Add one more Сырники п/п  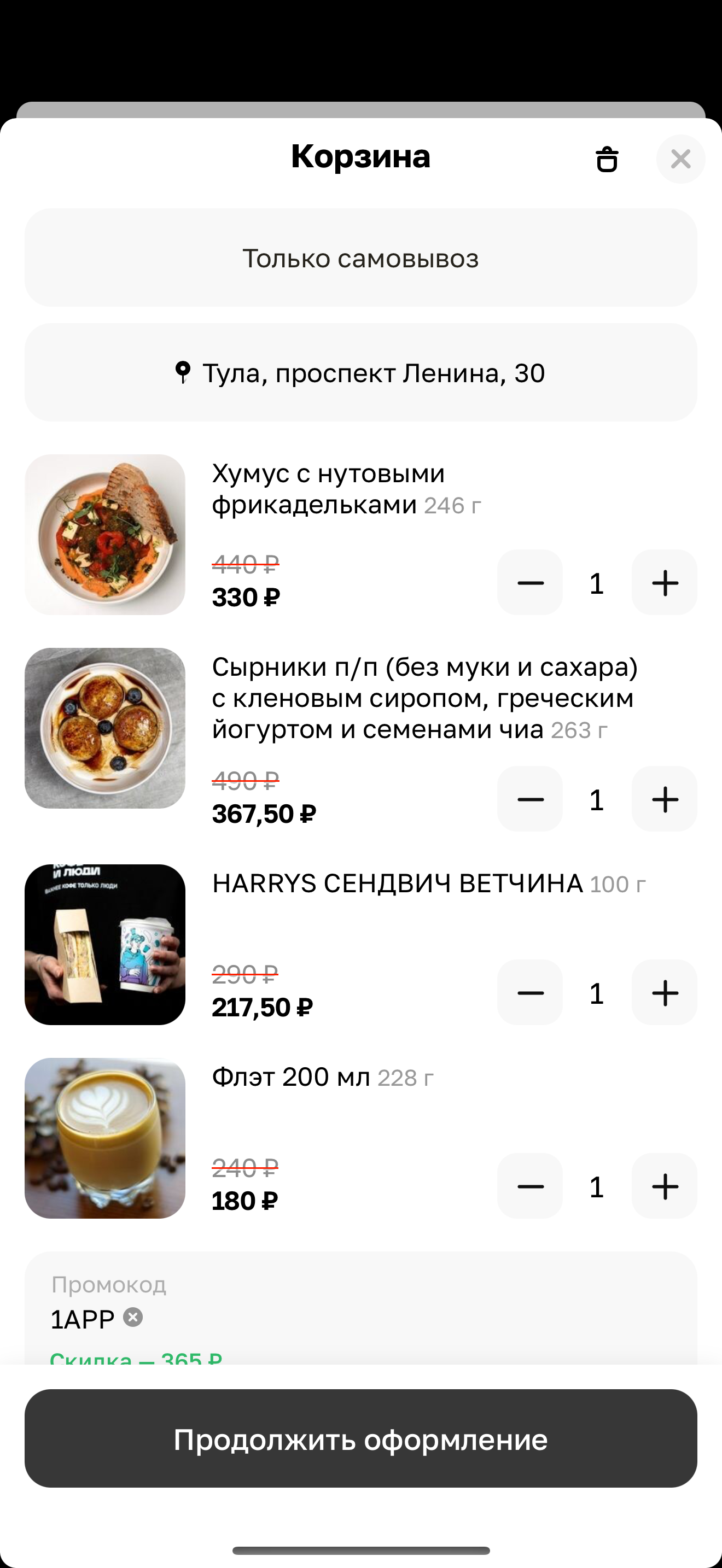point(664,799)
